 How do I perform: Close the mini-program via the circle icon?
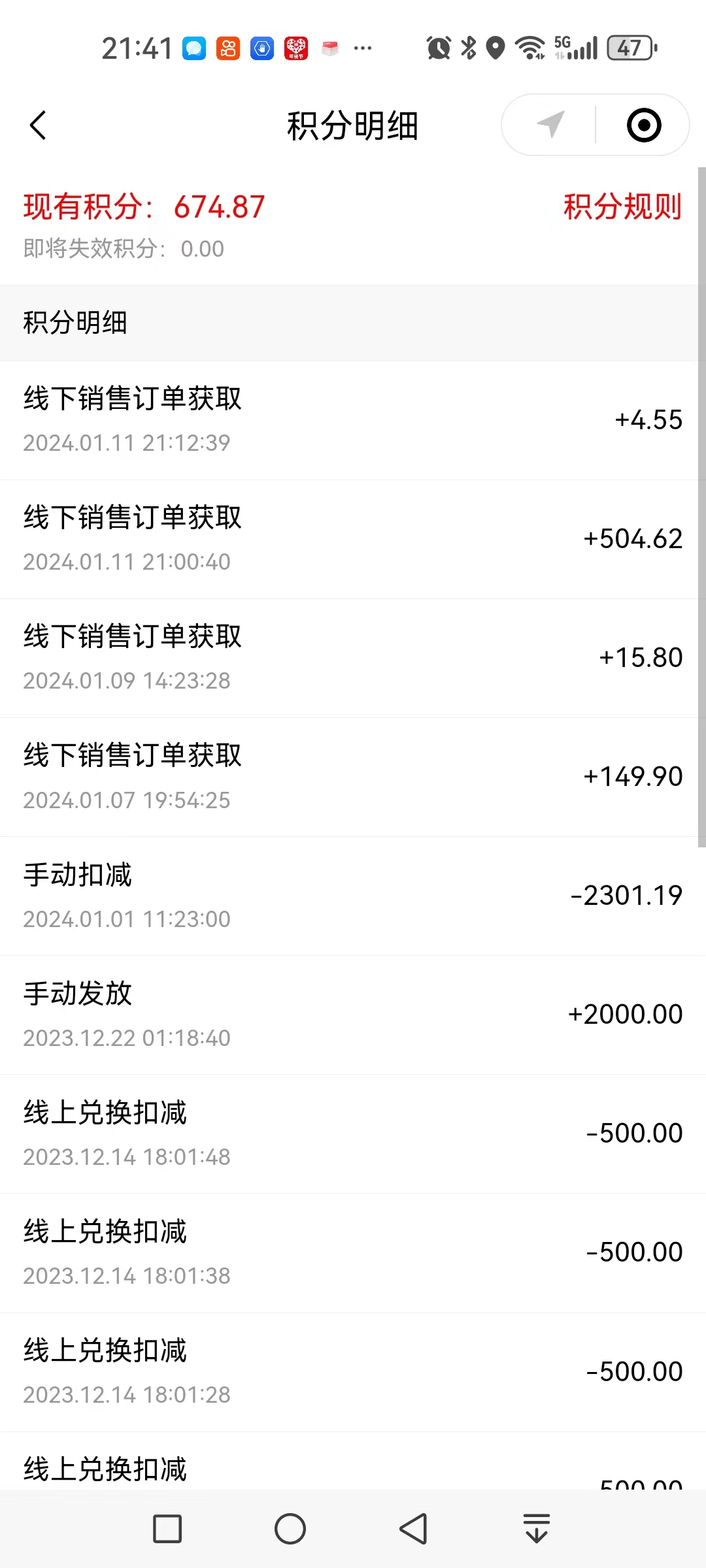[x=643, y=125]
